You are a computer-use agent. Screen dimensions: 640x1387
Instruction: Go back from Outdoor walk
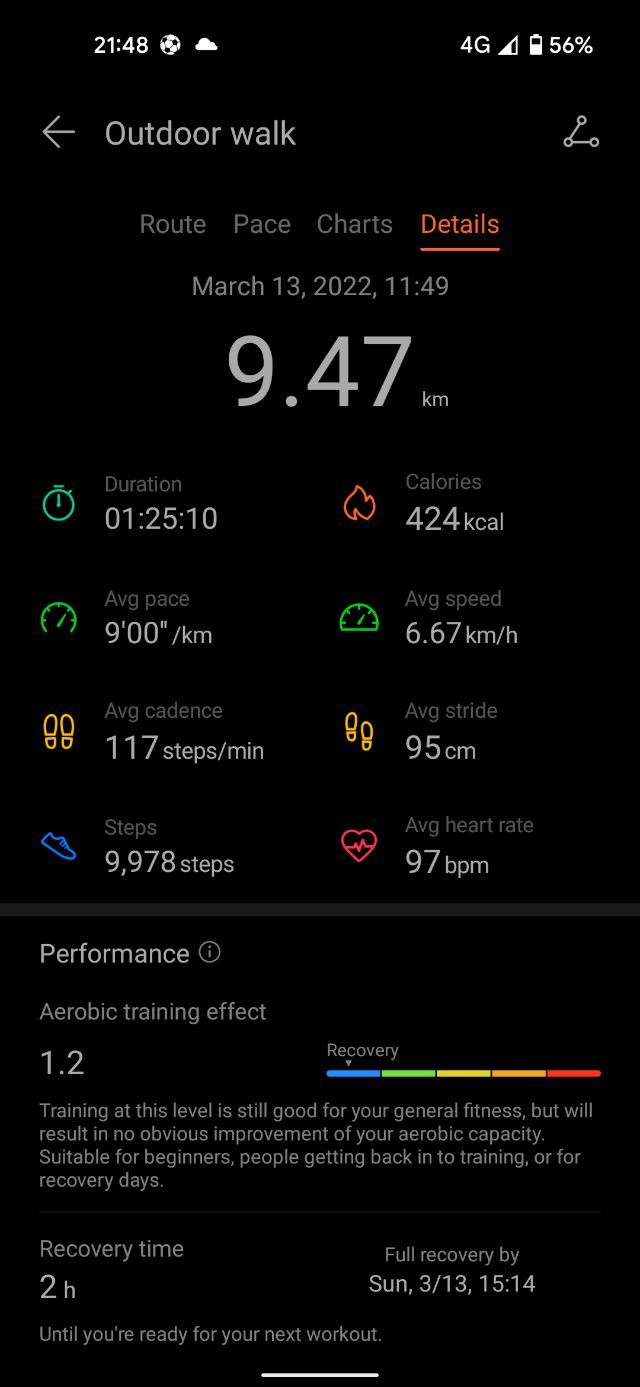click(x=58, y=133)
